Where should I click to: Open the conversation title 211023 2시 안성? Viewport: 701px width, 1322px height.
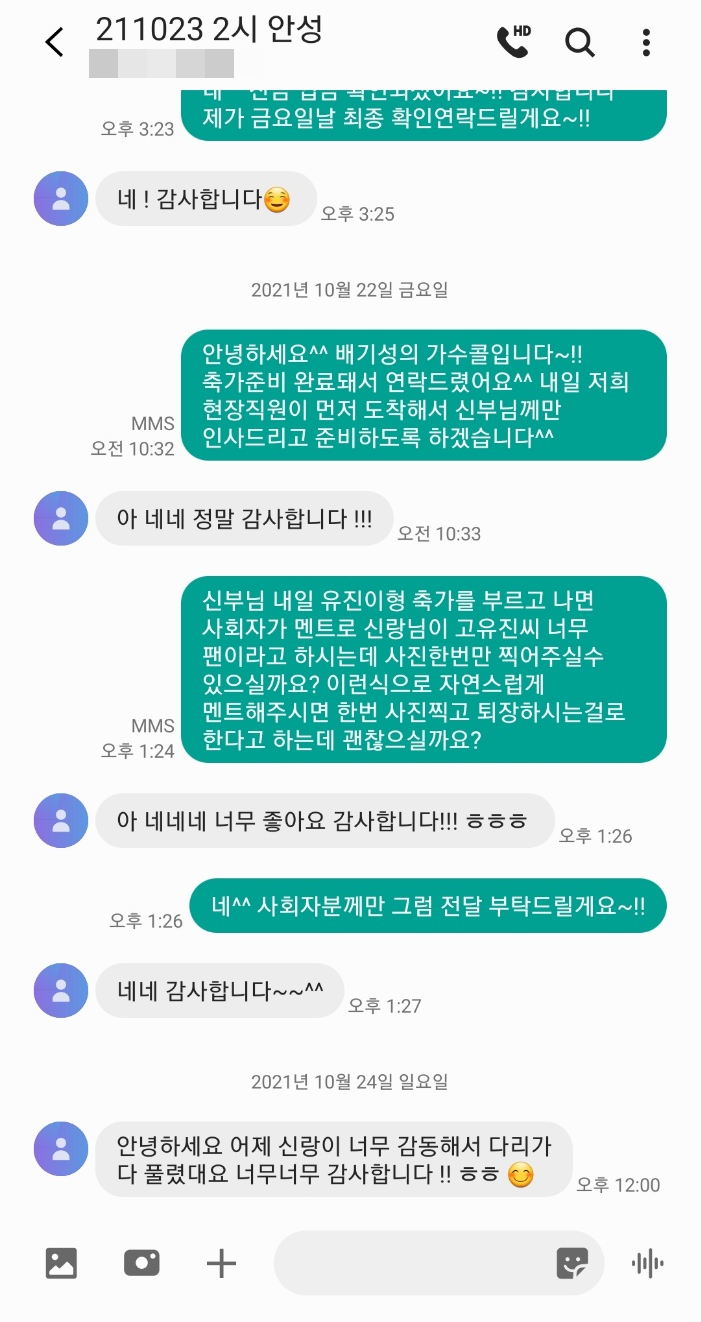click(x=208, y=31)
